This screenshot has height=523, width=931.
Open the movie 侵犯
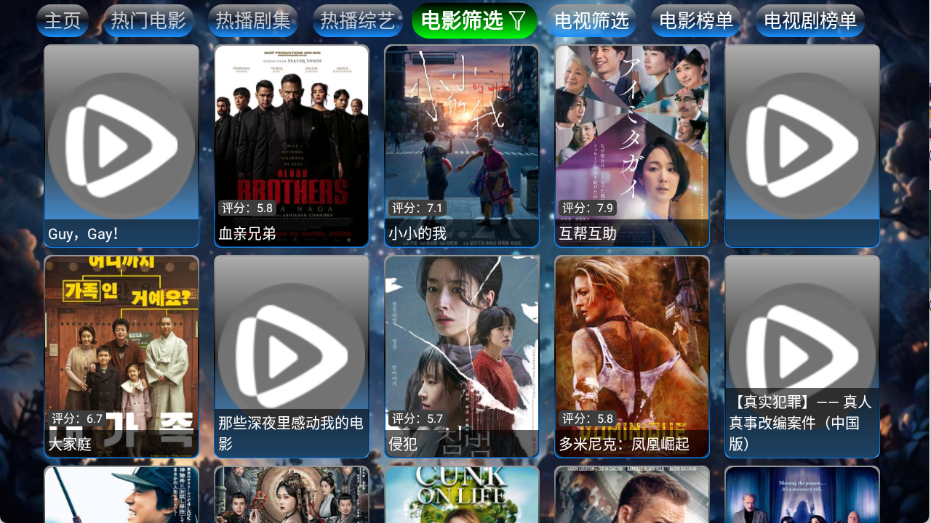coord(461,355)
